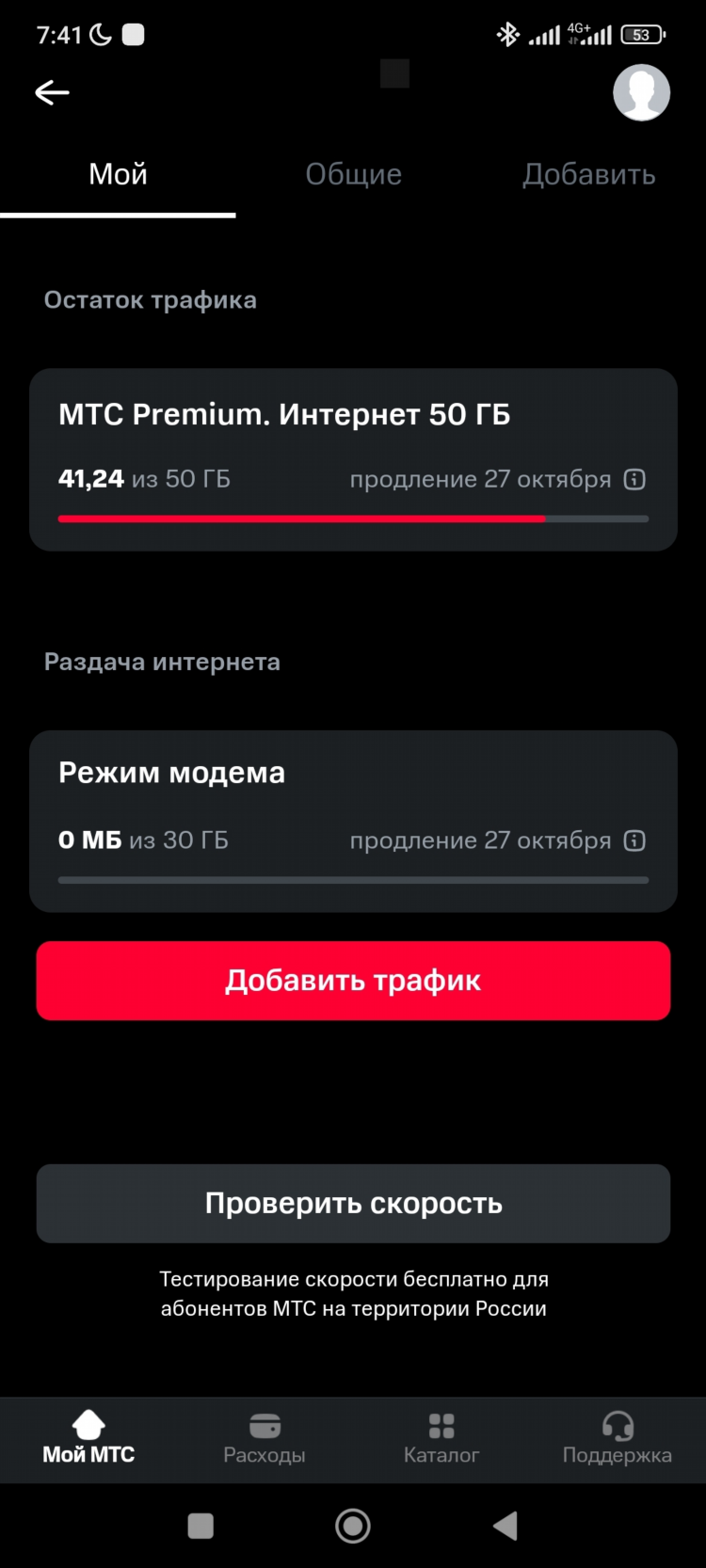Switch to the Общие tab
Screen dimensions: 706x1568
(353, 174)
